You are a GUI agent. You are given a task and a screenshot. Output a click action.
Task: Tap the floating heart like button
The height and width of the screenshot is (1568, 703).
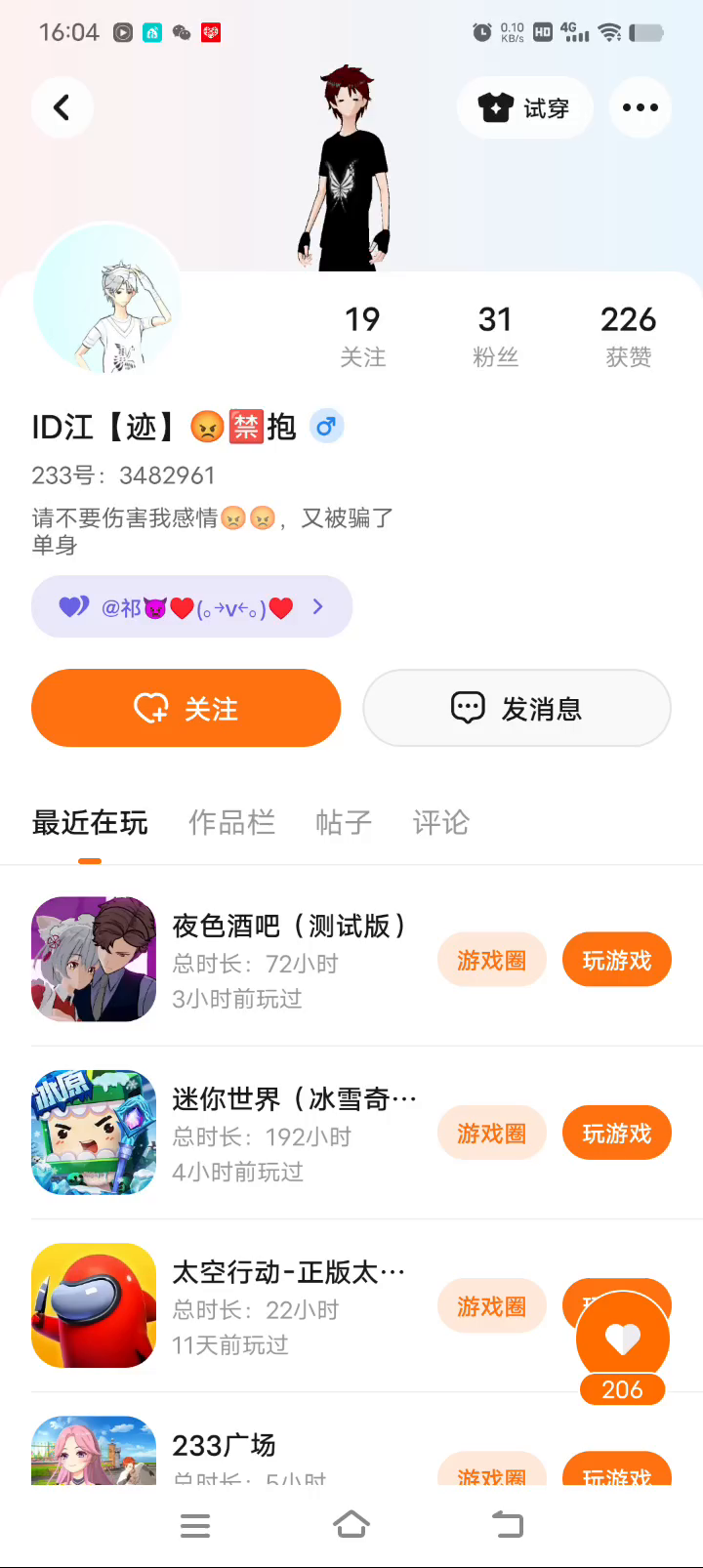click(622, 1339)
